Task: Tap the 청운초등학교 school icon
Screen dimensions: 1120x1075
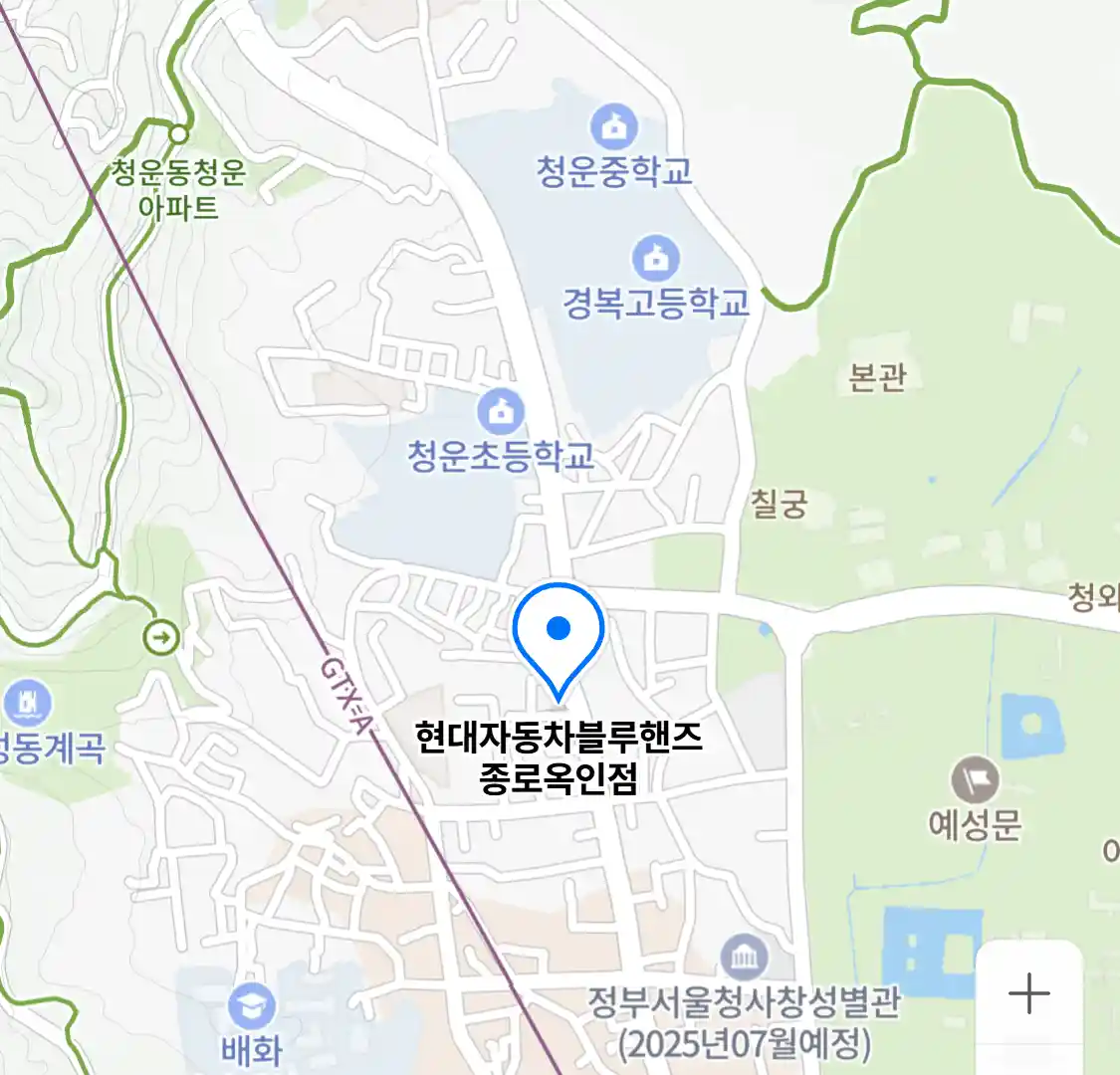Action: coord(501,411)
